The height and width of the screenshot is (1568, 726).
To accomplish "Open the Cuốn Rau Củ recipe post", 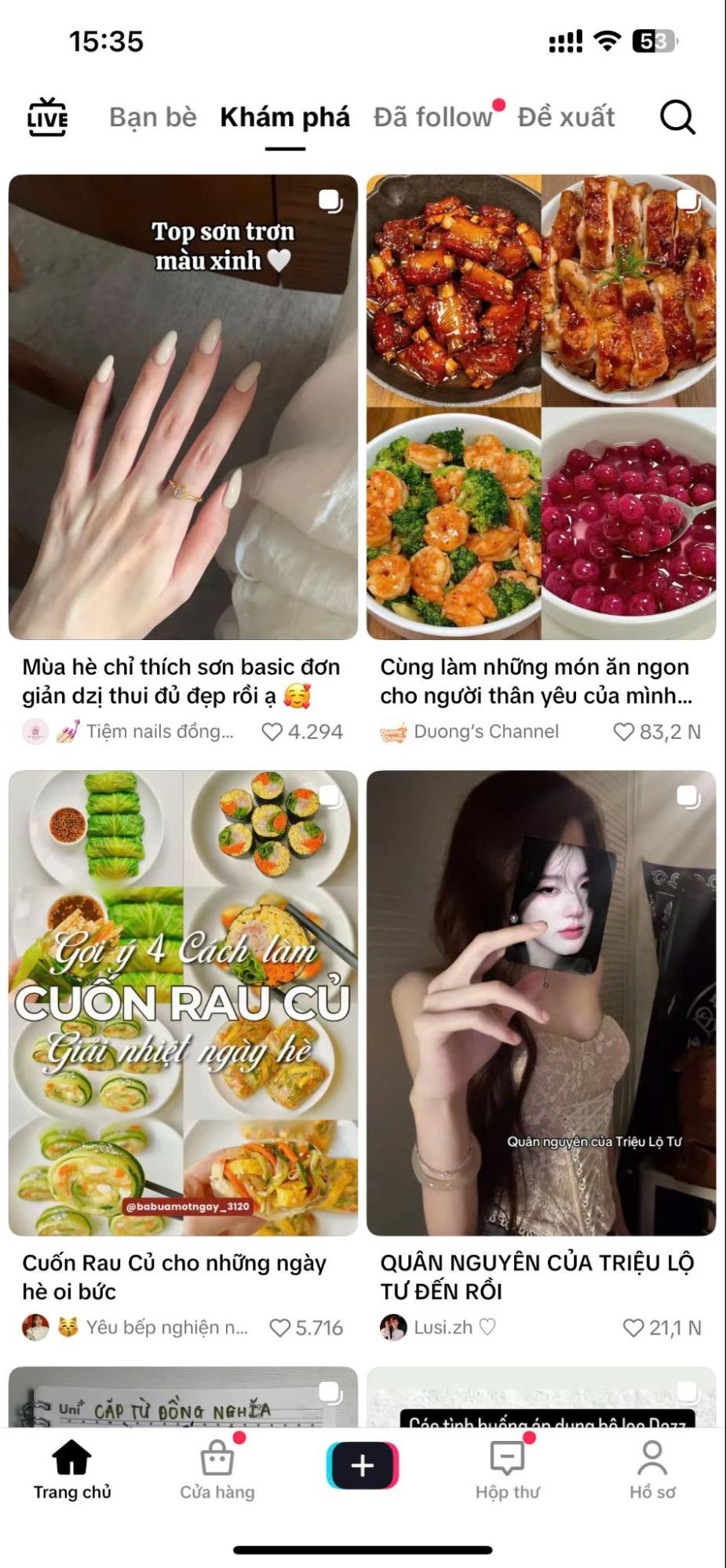I will point(183,1002).
